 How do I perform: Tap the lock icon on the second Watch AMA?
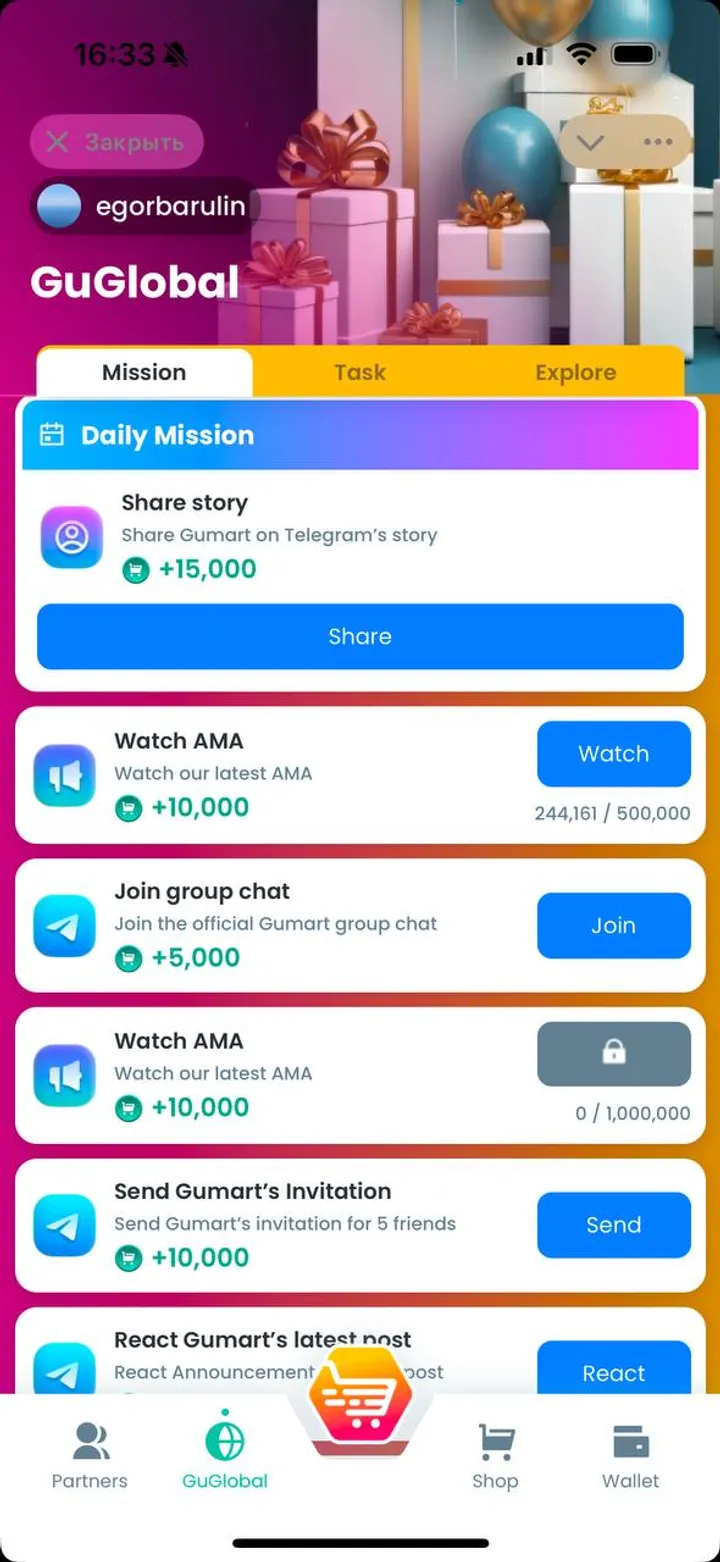point(613,1054)
